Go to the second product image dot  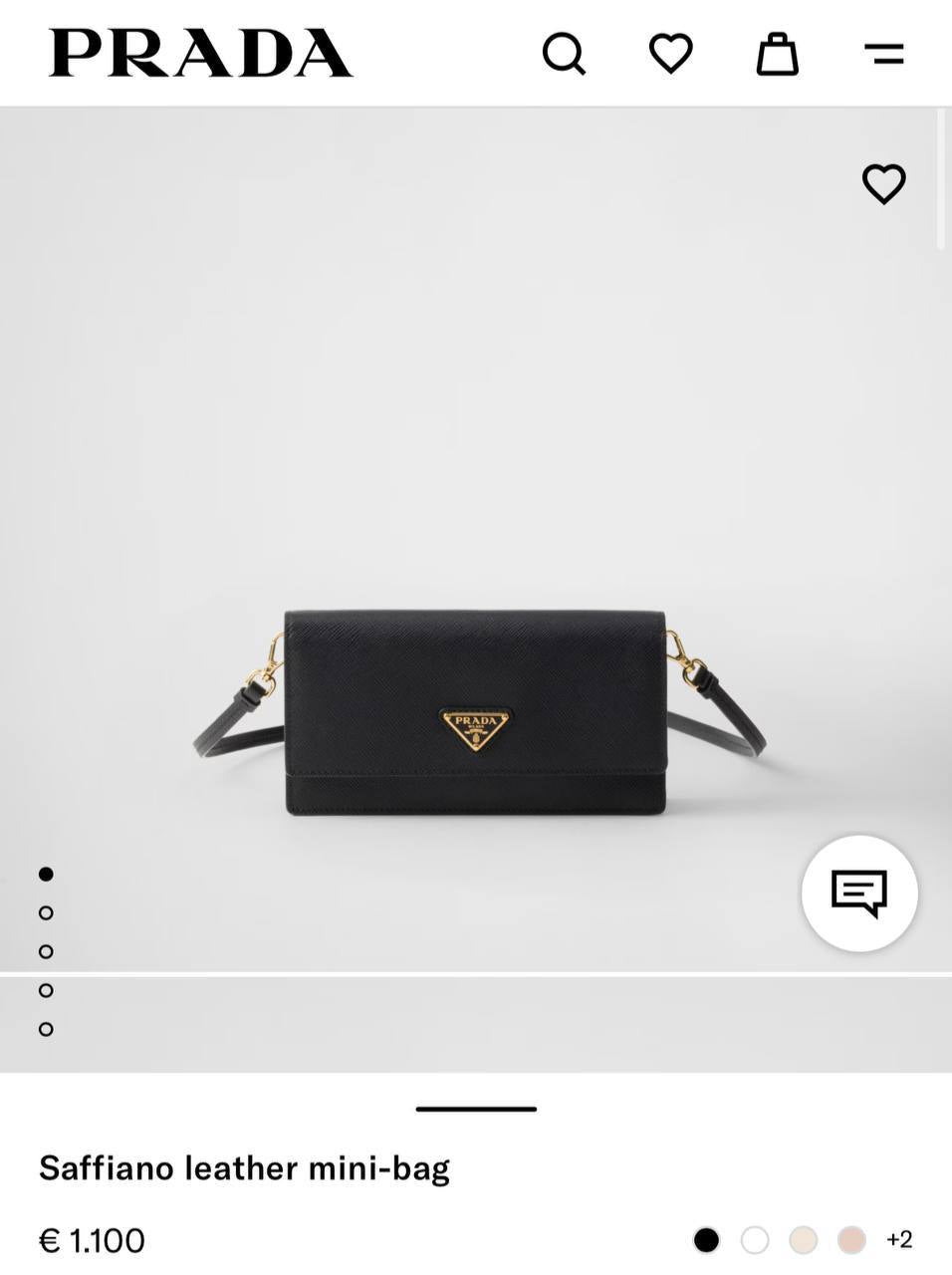46,912
